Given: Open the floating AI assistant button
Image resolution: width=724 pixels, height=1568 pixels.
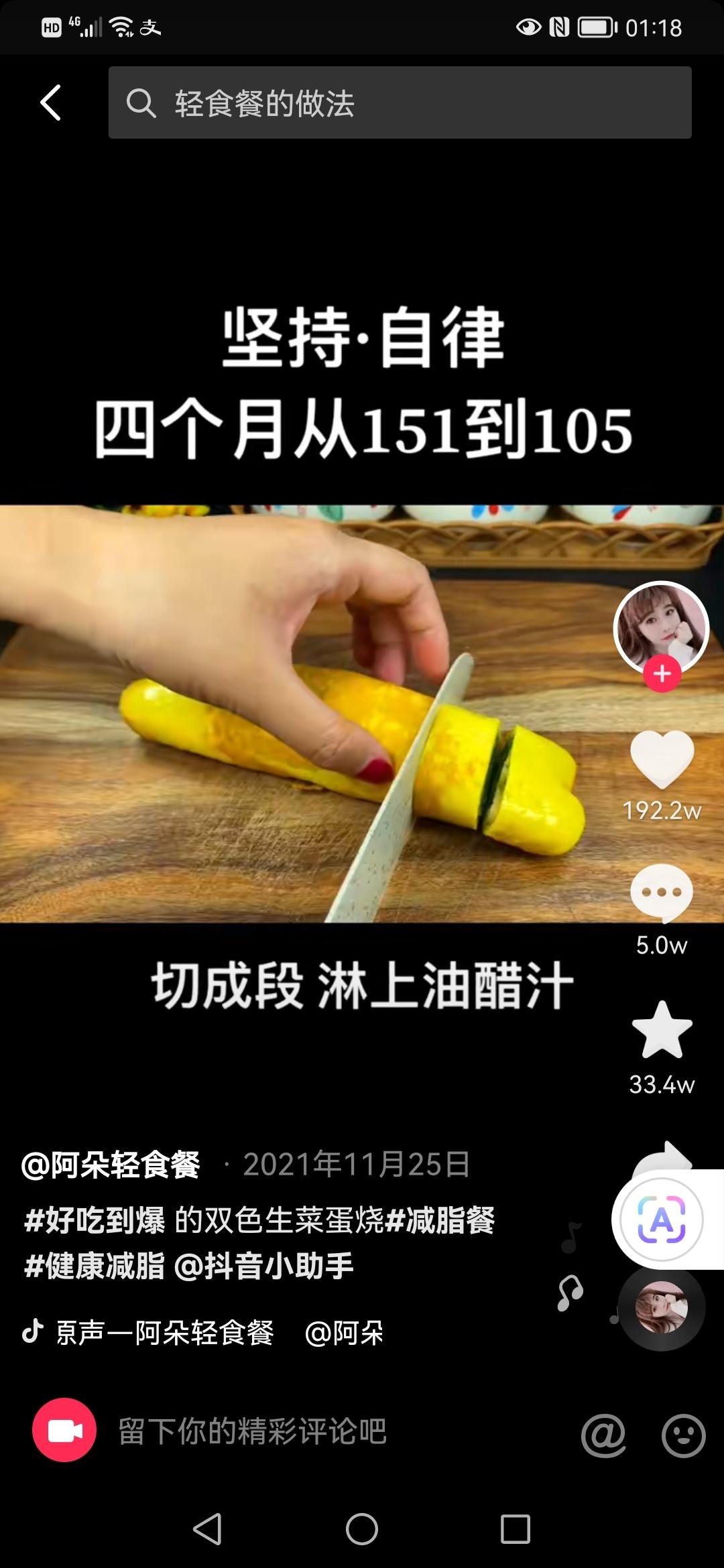Looking at the screenshot, I should click(x=661, y=1220).
